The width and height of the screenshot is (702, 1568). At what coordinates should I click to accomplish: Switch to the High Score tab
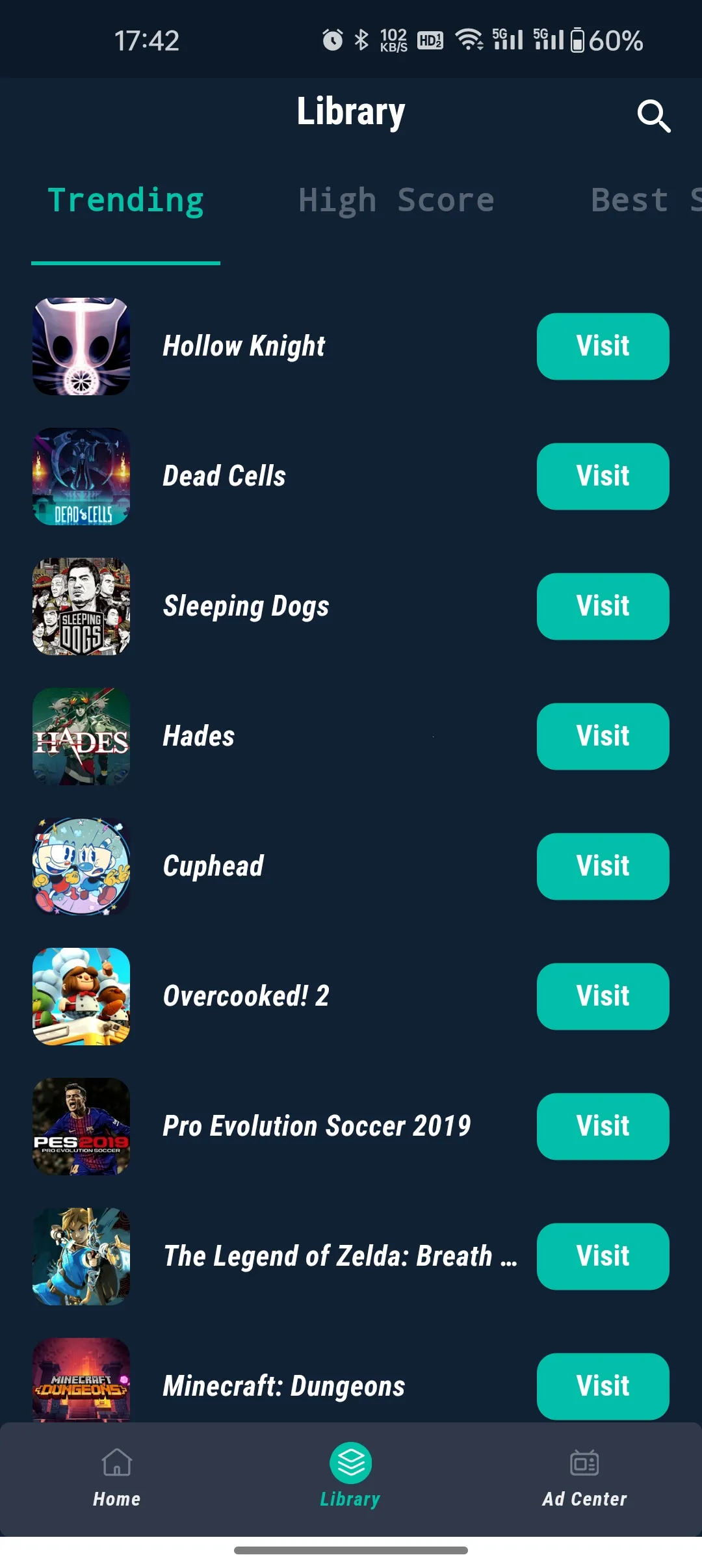395,200
